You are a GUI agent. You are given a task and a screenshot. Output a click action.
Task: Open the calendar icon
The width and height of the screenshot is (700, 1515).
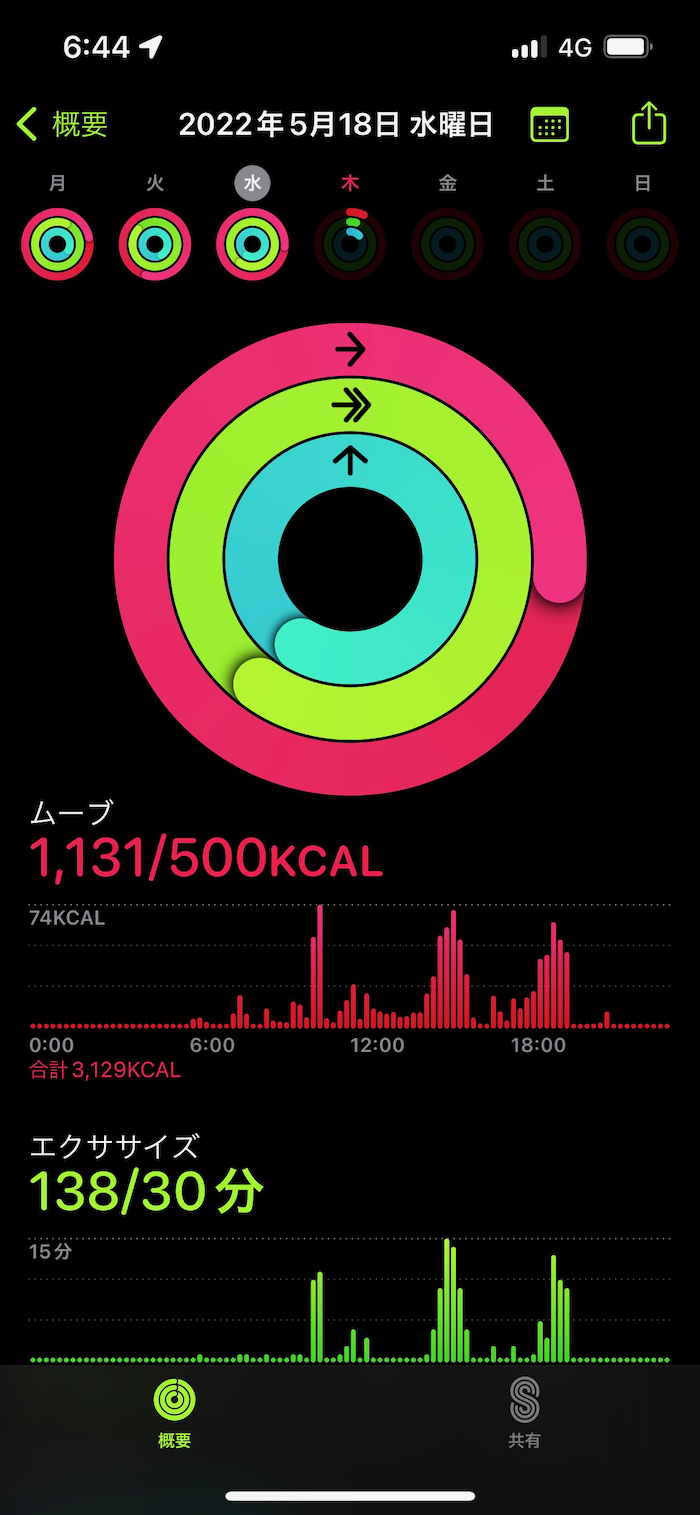pyautogui.click(x=549, y=125)
